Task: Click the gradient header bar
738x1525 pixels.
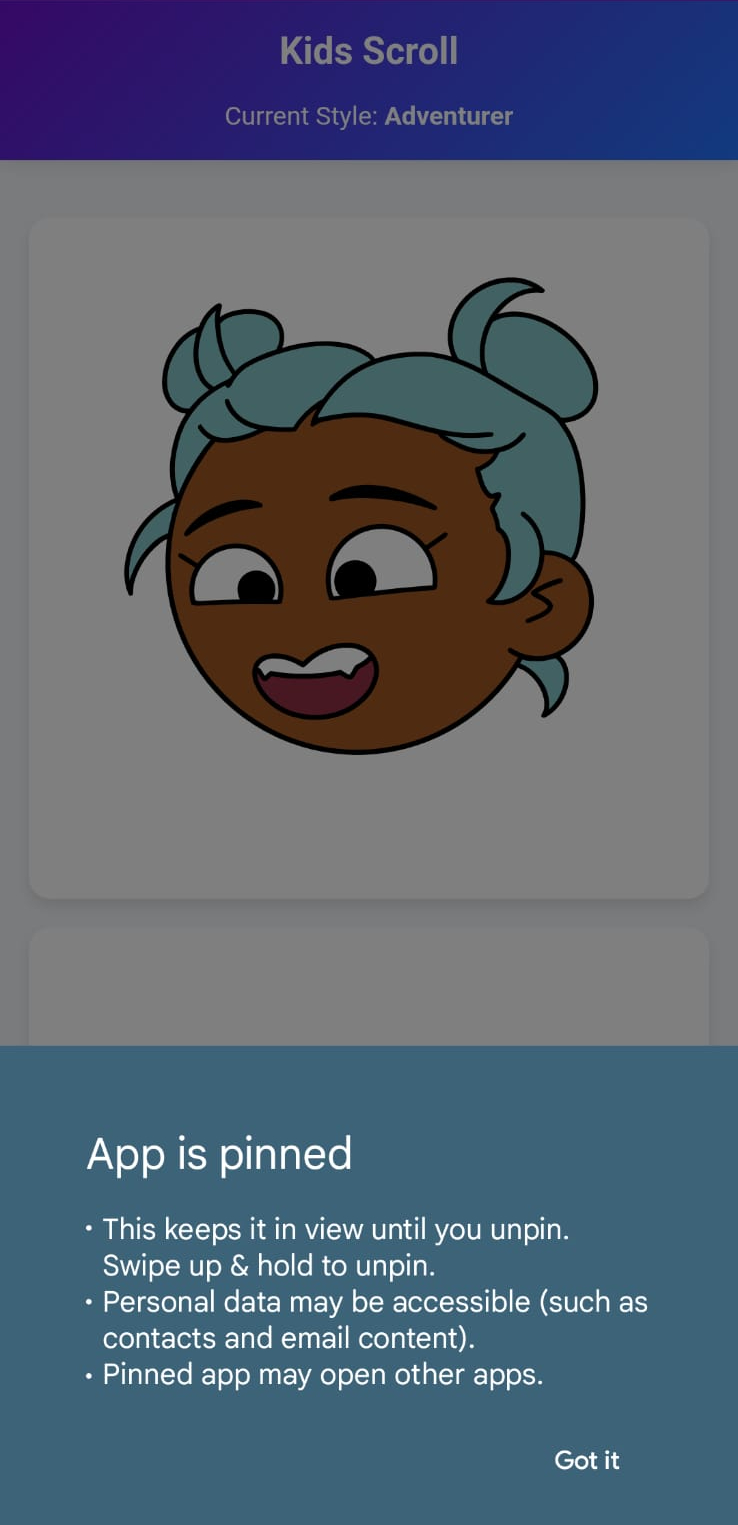Action: tap(368, 80)
